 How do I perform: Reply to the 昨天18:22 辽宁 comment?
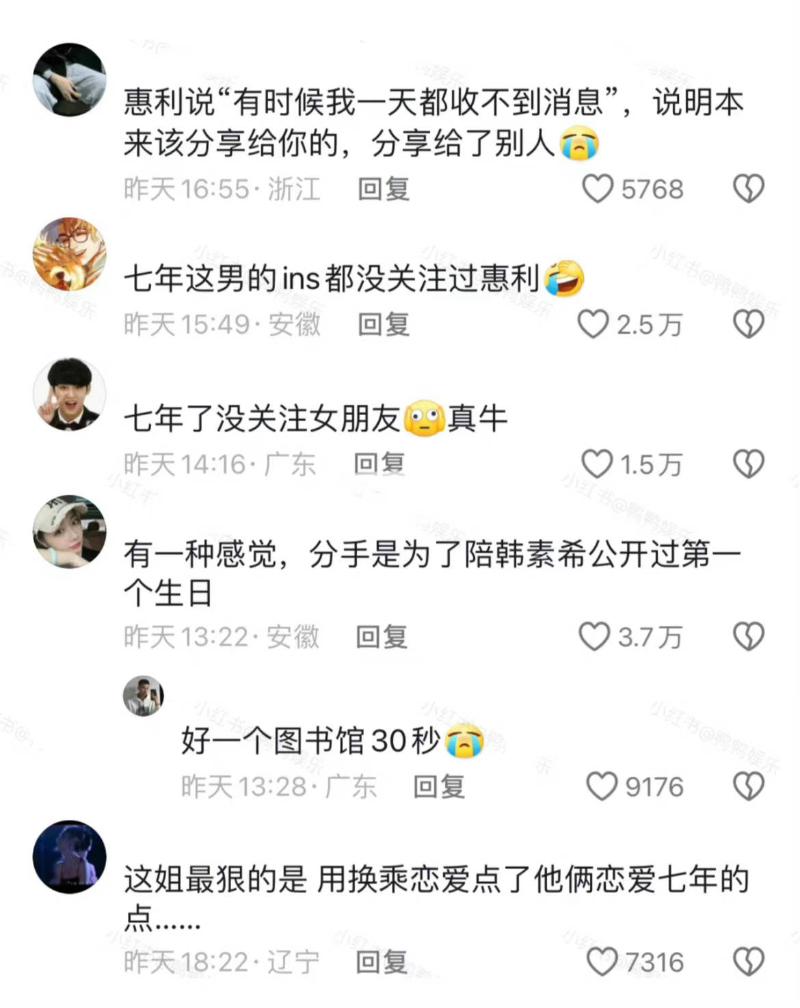point(384,962)
